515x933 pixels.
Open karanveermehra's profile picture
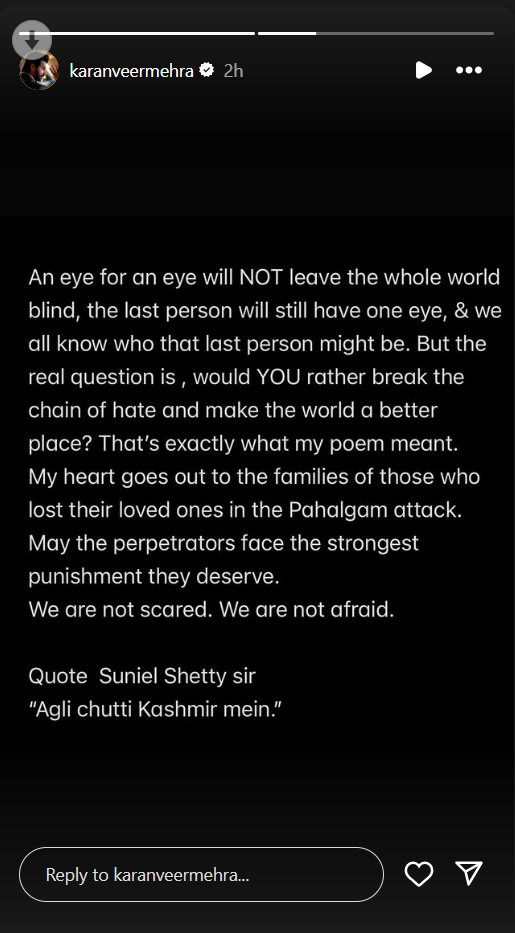click(x=39, y=70)
